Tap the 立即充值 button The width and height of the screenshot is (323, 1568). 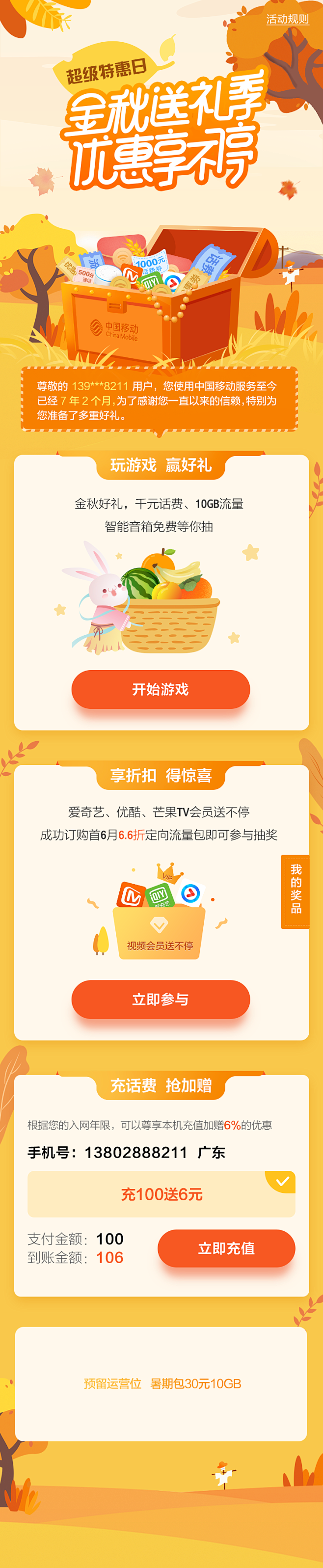point(226,1248)
